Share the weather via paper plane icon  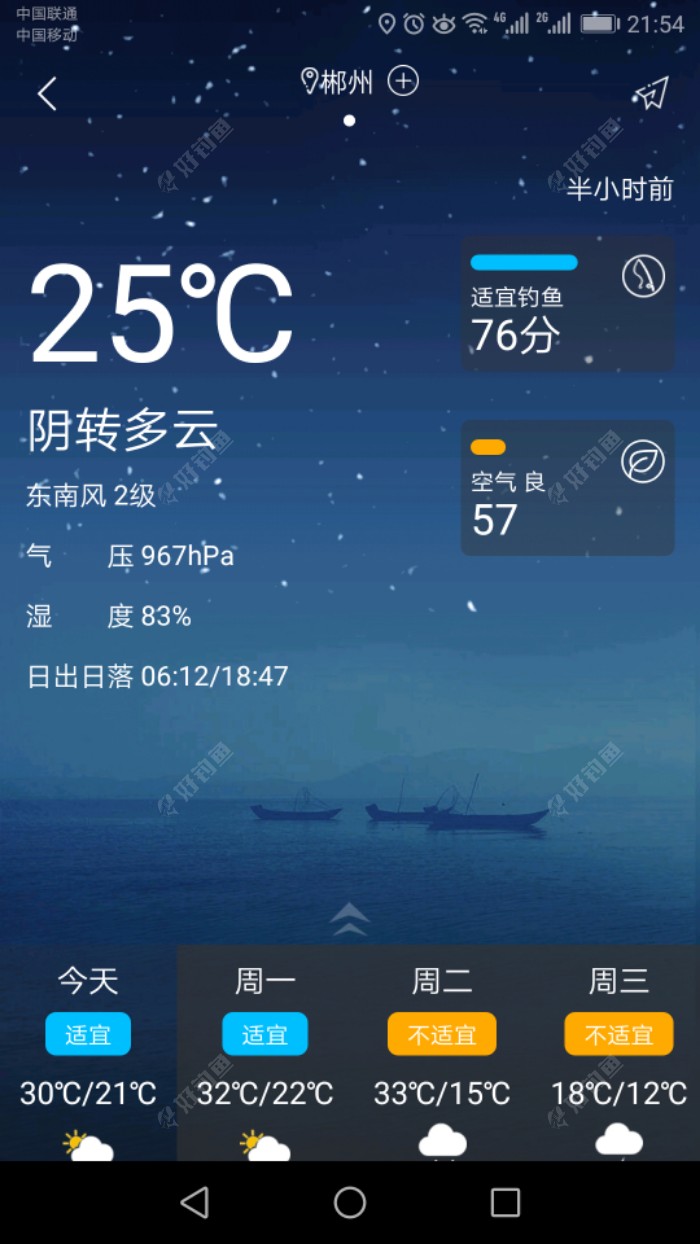pos(651,94)
